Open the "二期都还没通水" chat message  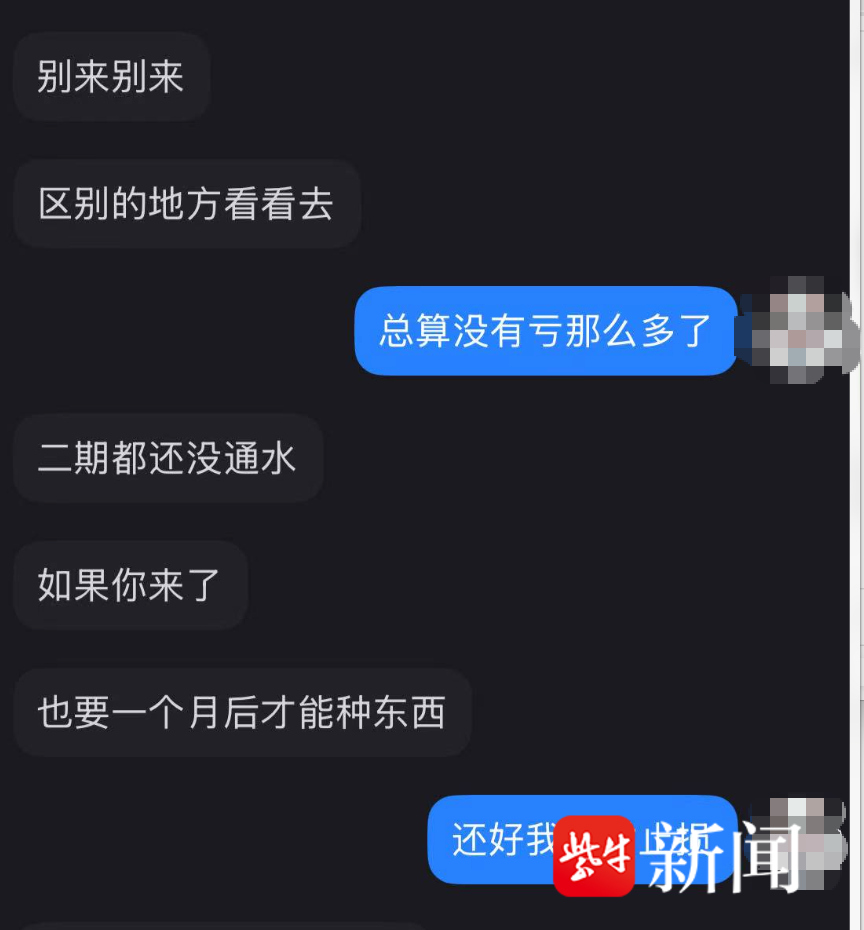click(x=167, y=459)
